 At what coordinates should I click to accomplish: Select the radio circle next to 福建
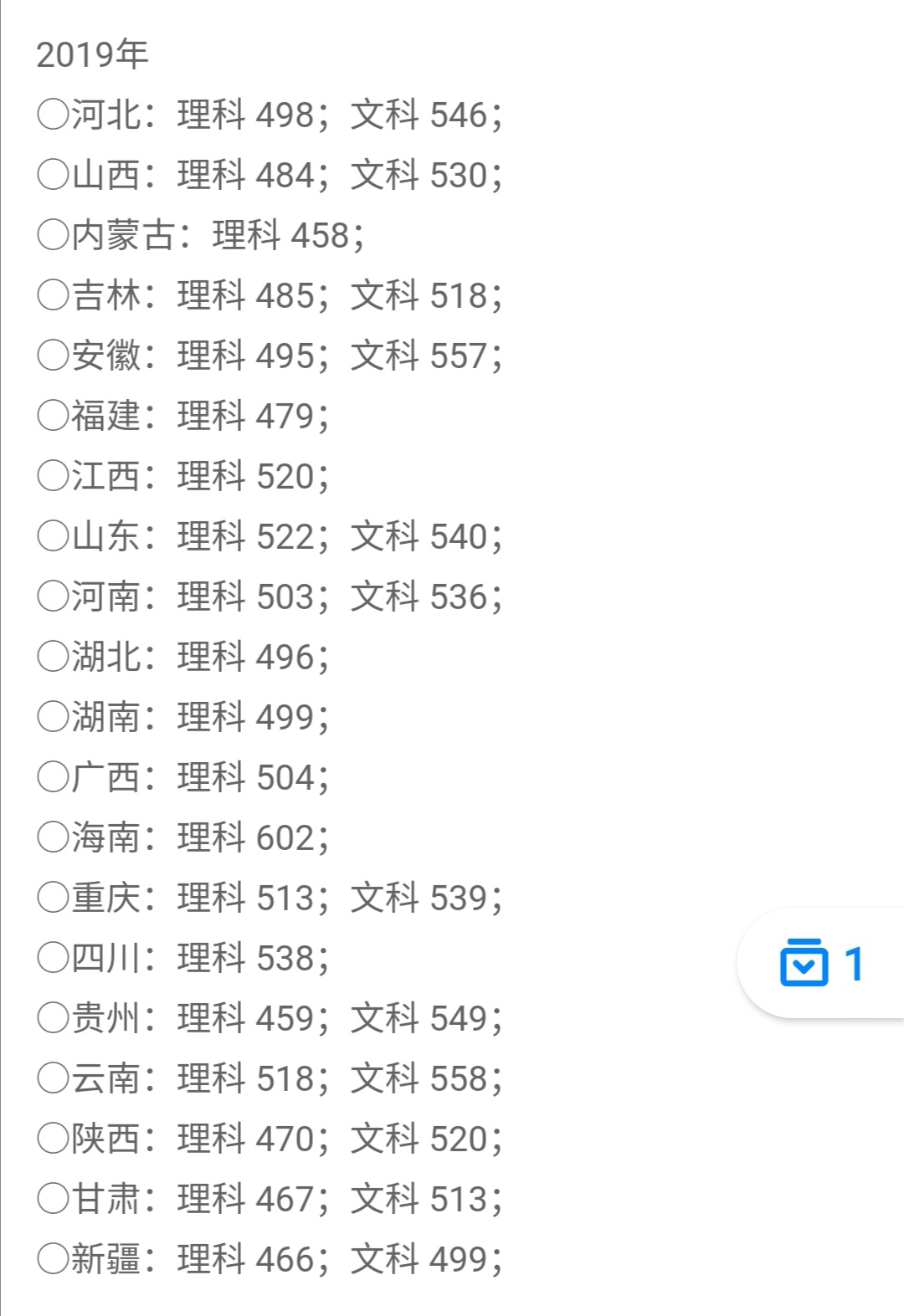[52, 417]
